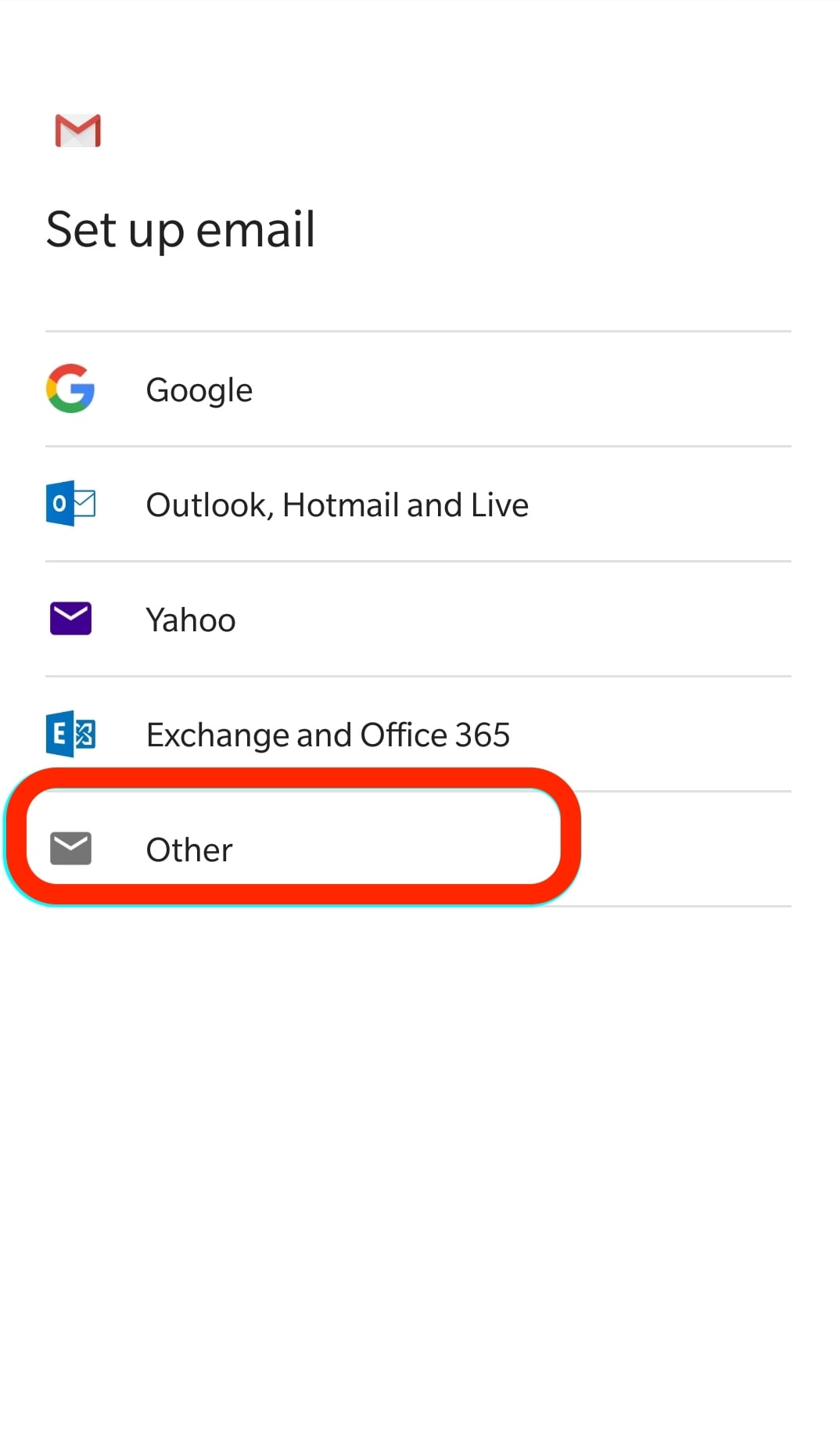Select Google as the email provider
Image resolution: width=840 pixels, height=1452 pixels.
point(199,390)
